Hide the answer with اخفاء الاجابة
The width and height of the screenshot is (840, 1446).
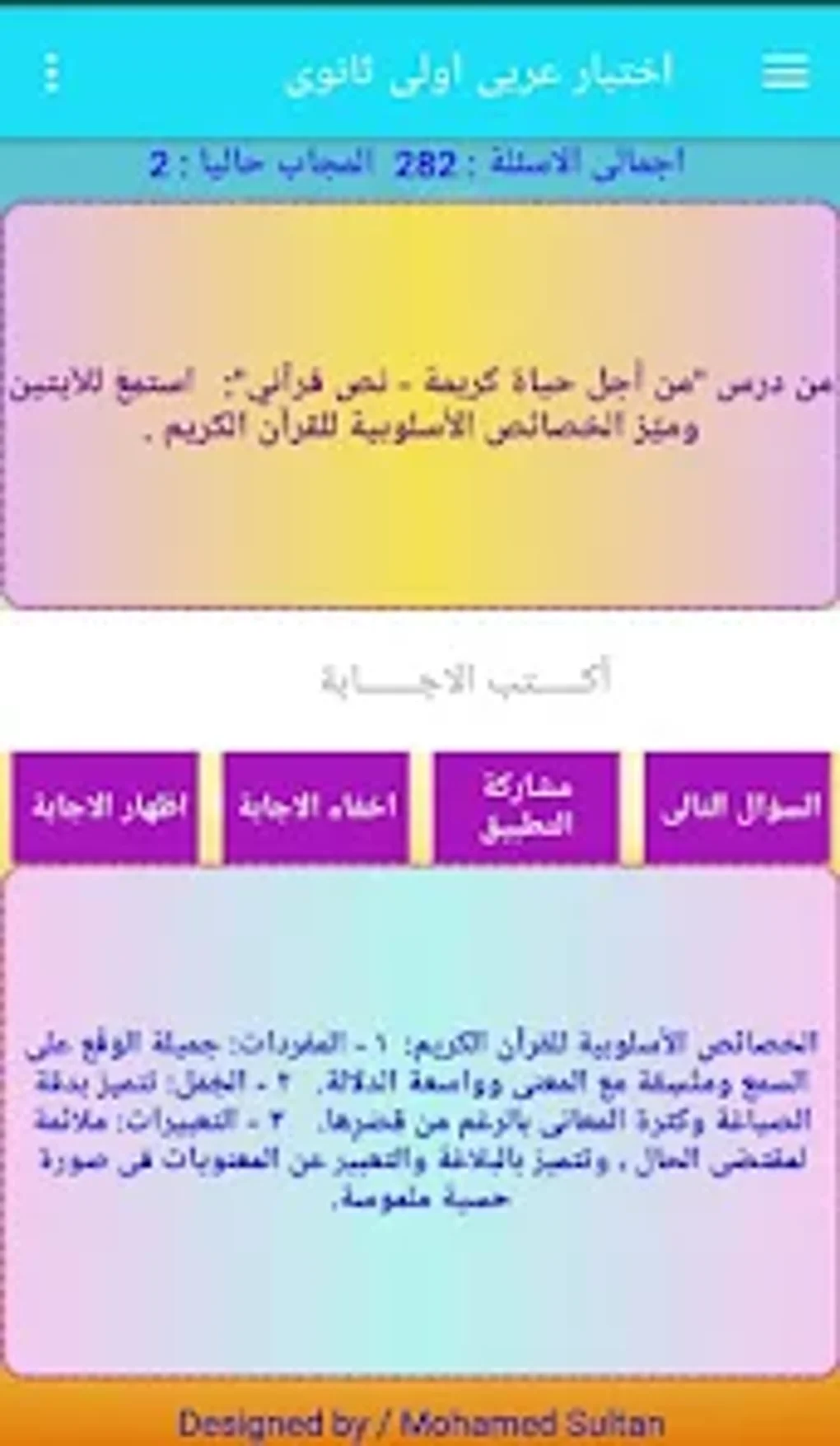[x=316, y=807]
